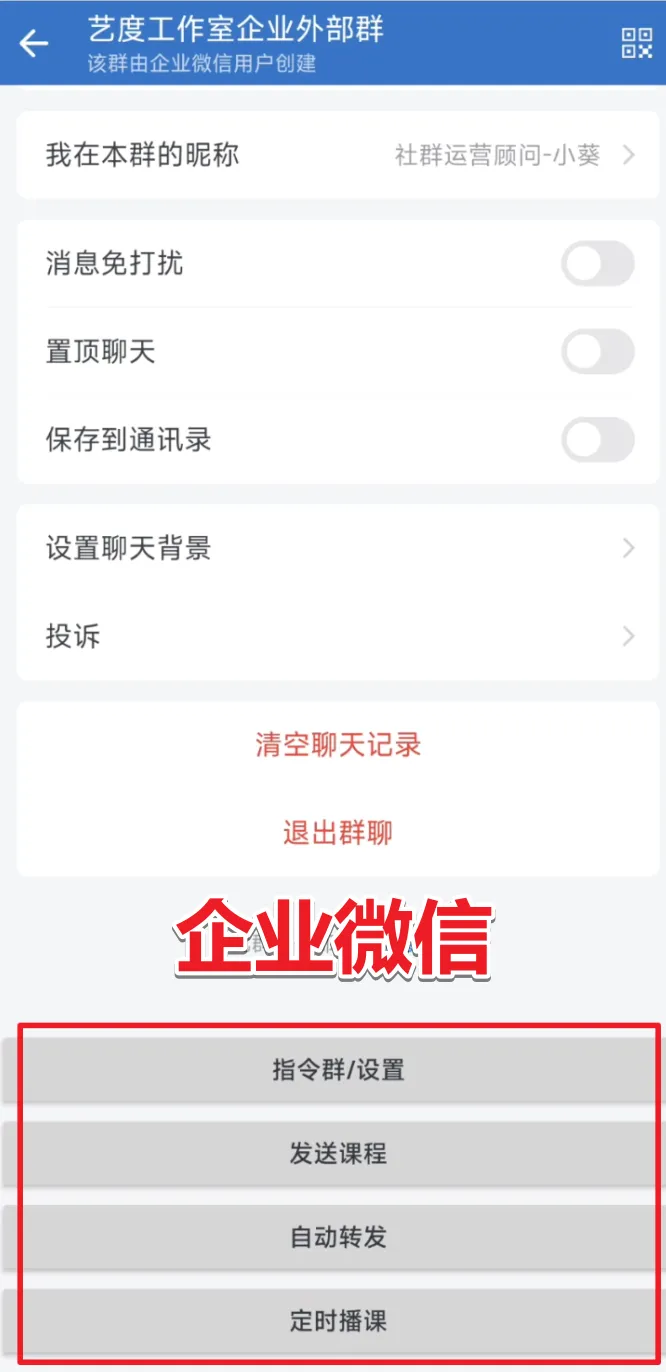The height and width of the screenshot is (1372, 666).
Task: Tap the 定时播课 button
Action: click(x=338, y=1321)
